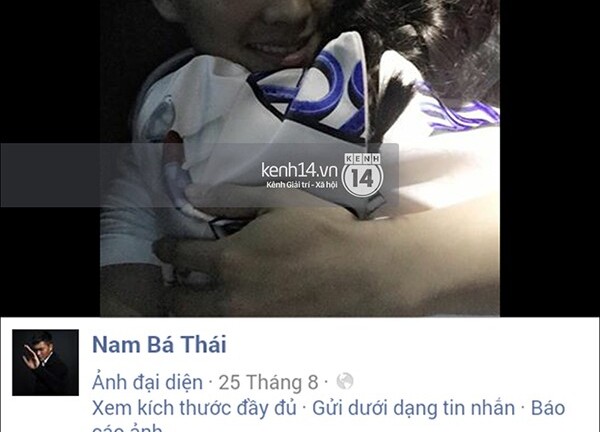Open Nam Bá Thái's profile name link
The height and width of the screenshot is (432, 600).
click(158, 345)
